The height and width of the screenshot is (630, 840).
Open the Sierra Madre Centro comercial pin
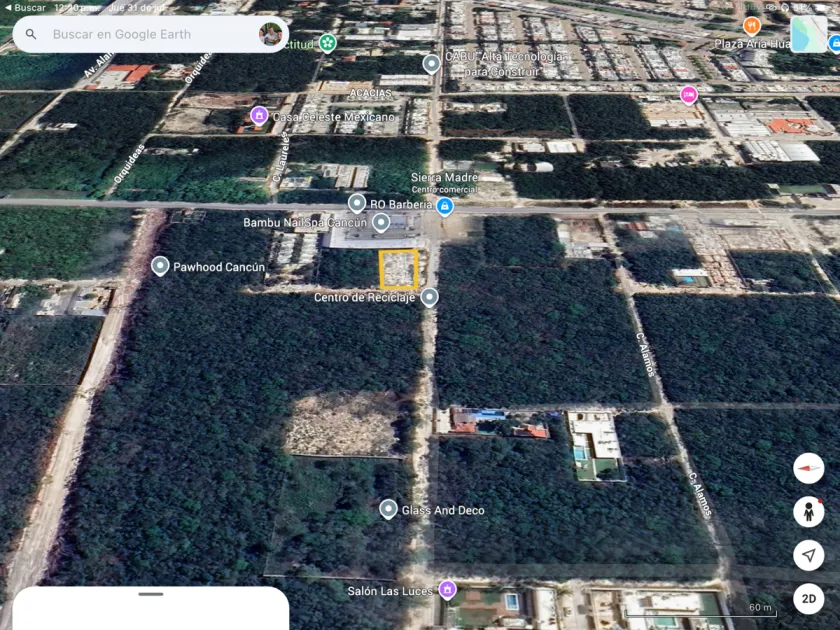coord(444,206)
